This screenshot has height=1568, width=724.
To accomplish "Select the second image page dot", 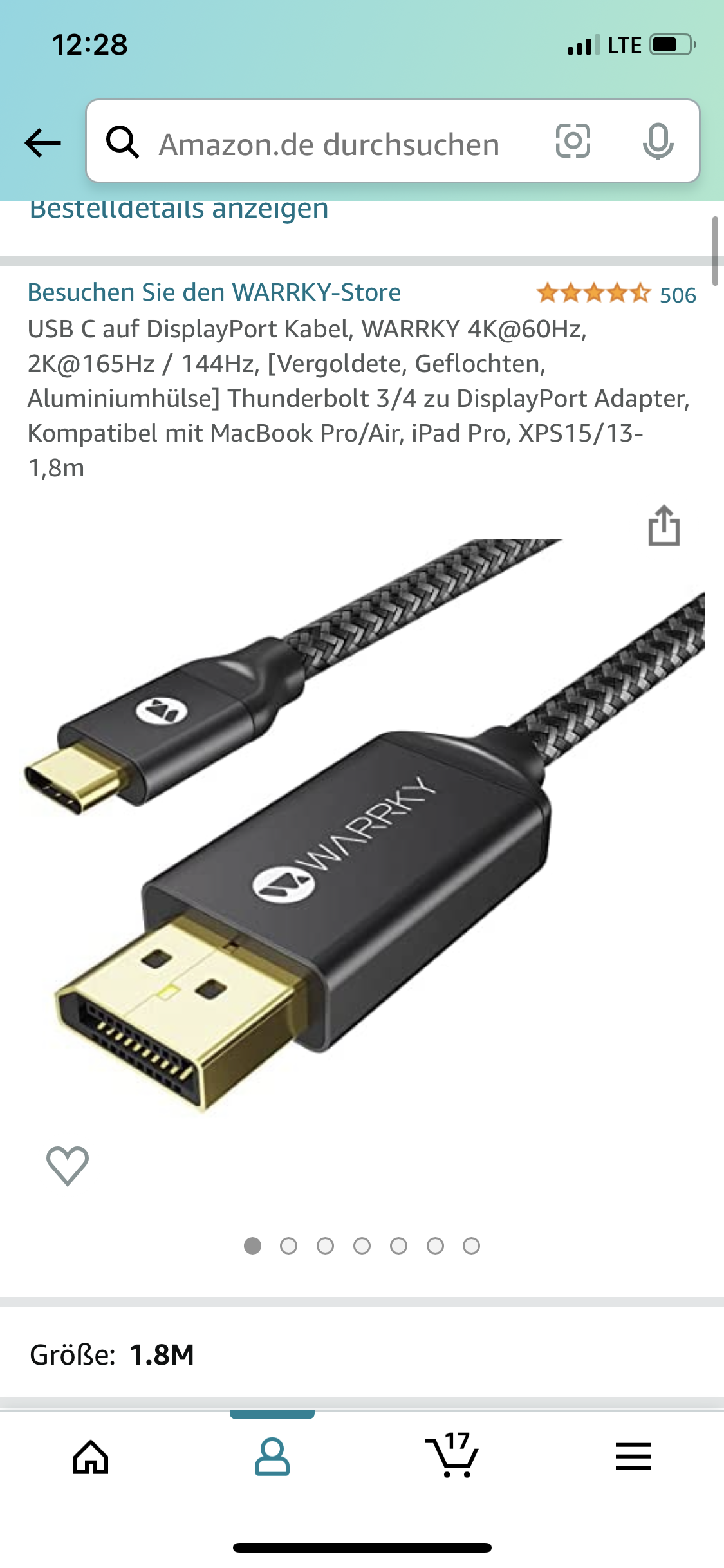I will click(289, 1246).
